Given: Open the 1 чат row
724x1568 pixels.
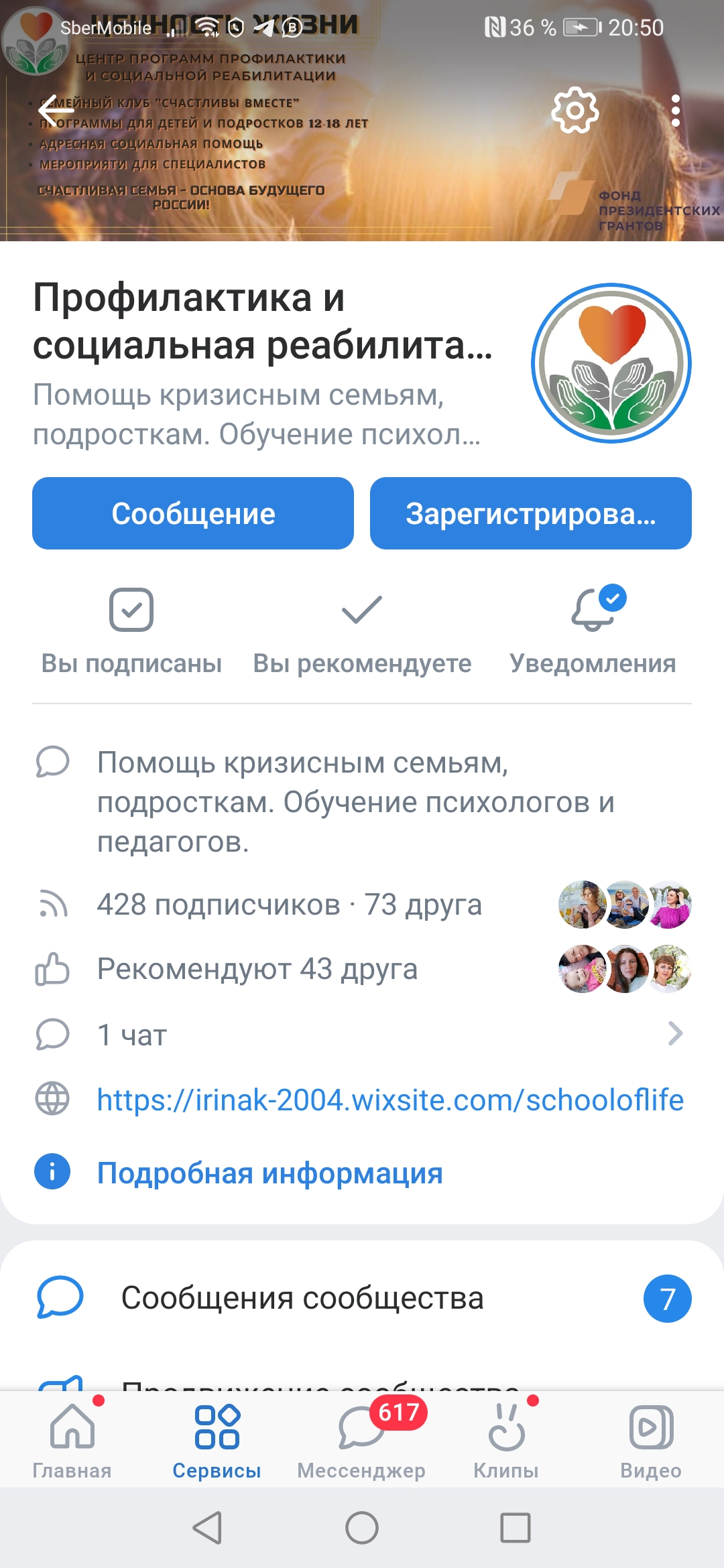Looking at the screenshot, I should [362, 1035].
